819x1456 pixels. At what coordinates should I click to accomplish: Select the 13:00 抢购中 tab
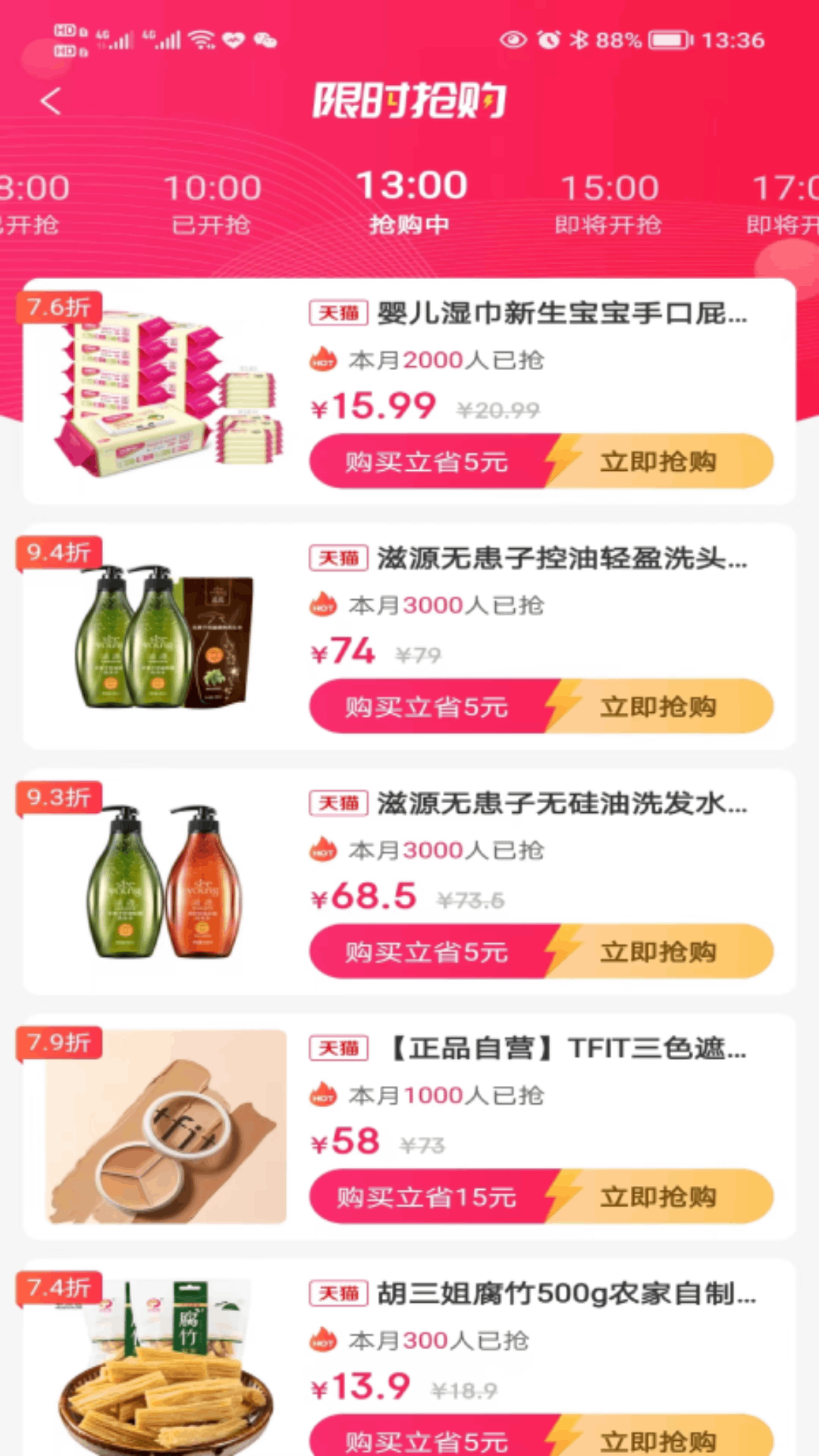pyautogui.click(x=409, y=199)
